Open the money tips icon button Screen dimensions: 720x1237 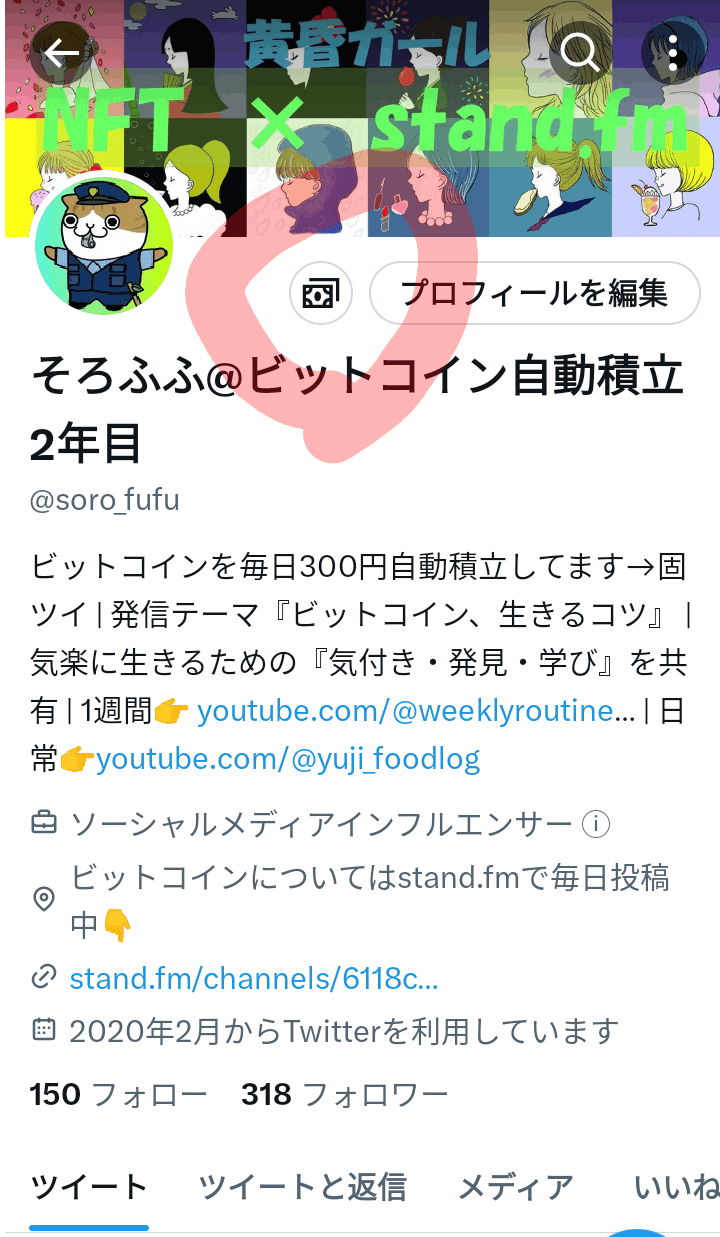321,293
